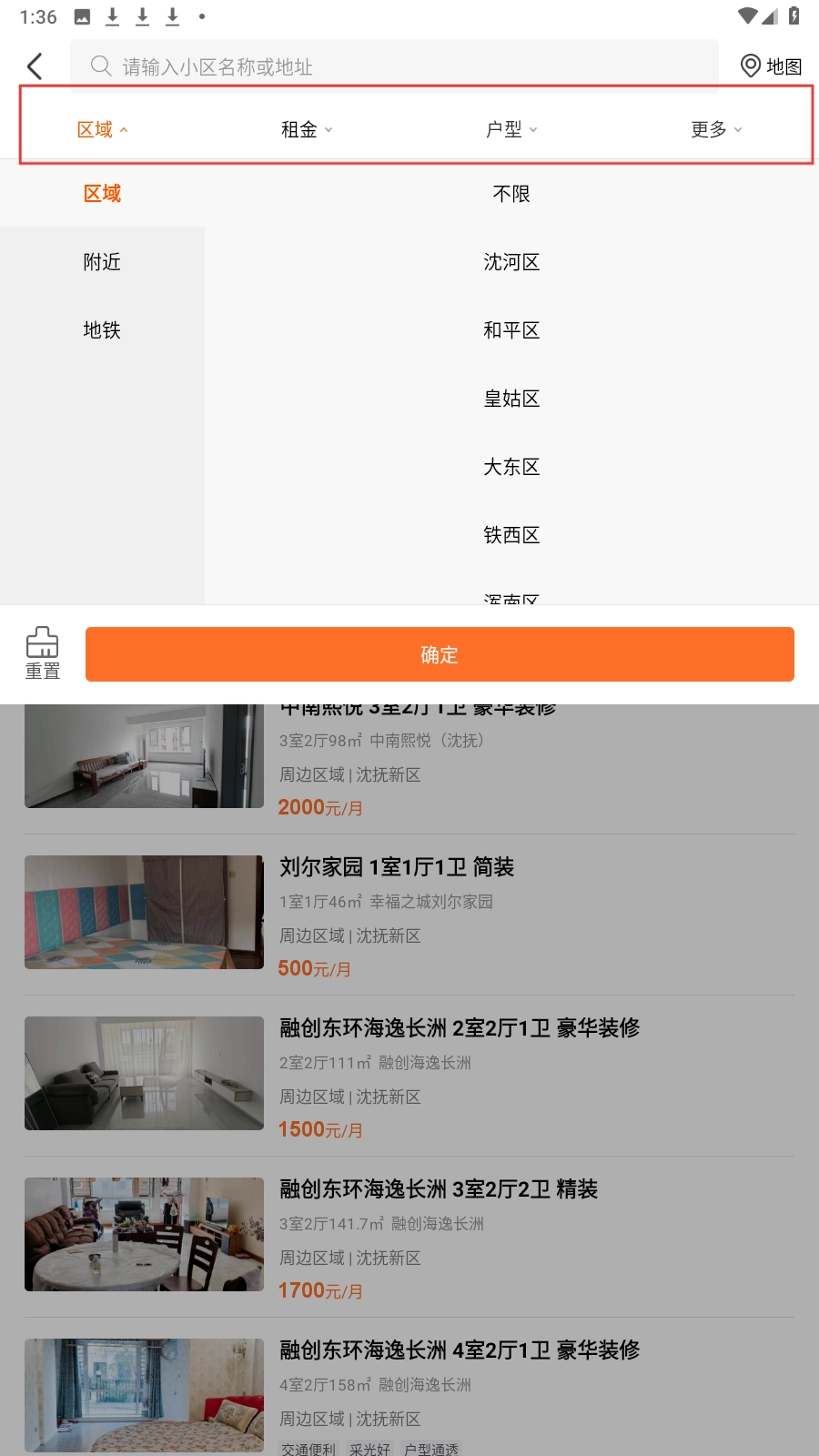Select the 不限 district option
Screen dimensions: 819x1456
(511, 193)
